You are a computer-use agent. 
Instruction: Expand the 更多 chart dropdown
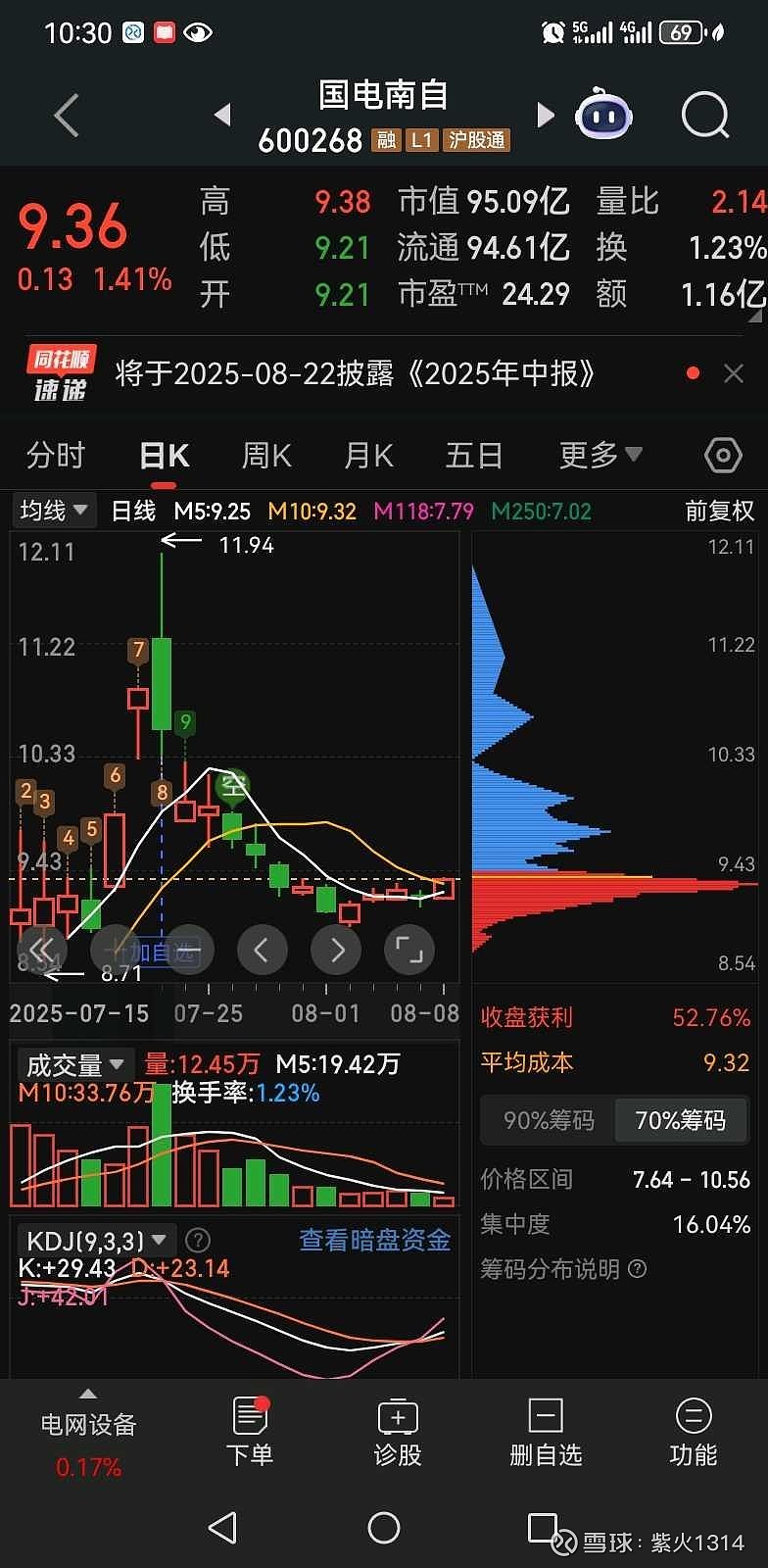[600, 455]
